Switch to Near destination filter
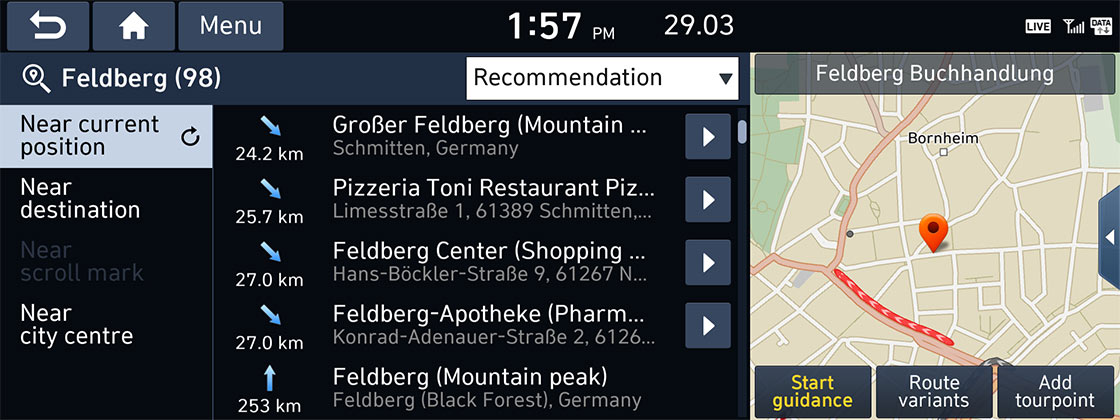 tap(80, 199)
